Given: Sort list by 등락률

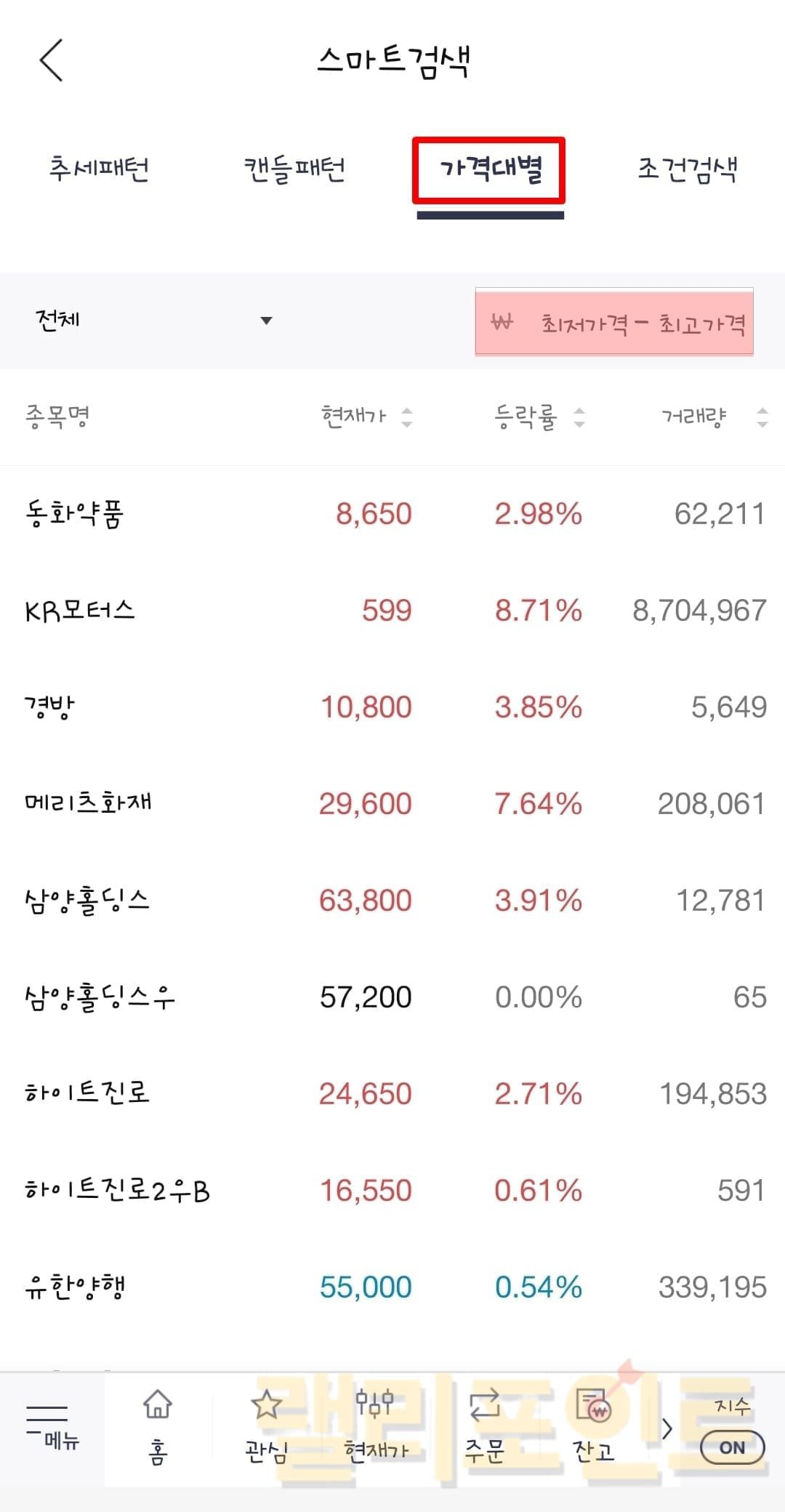Looking at the screenshot, I should [x=539, y=417].
